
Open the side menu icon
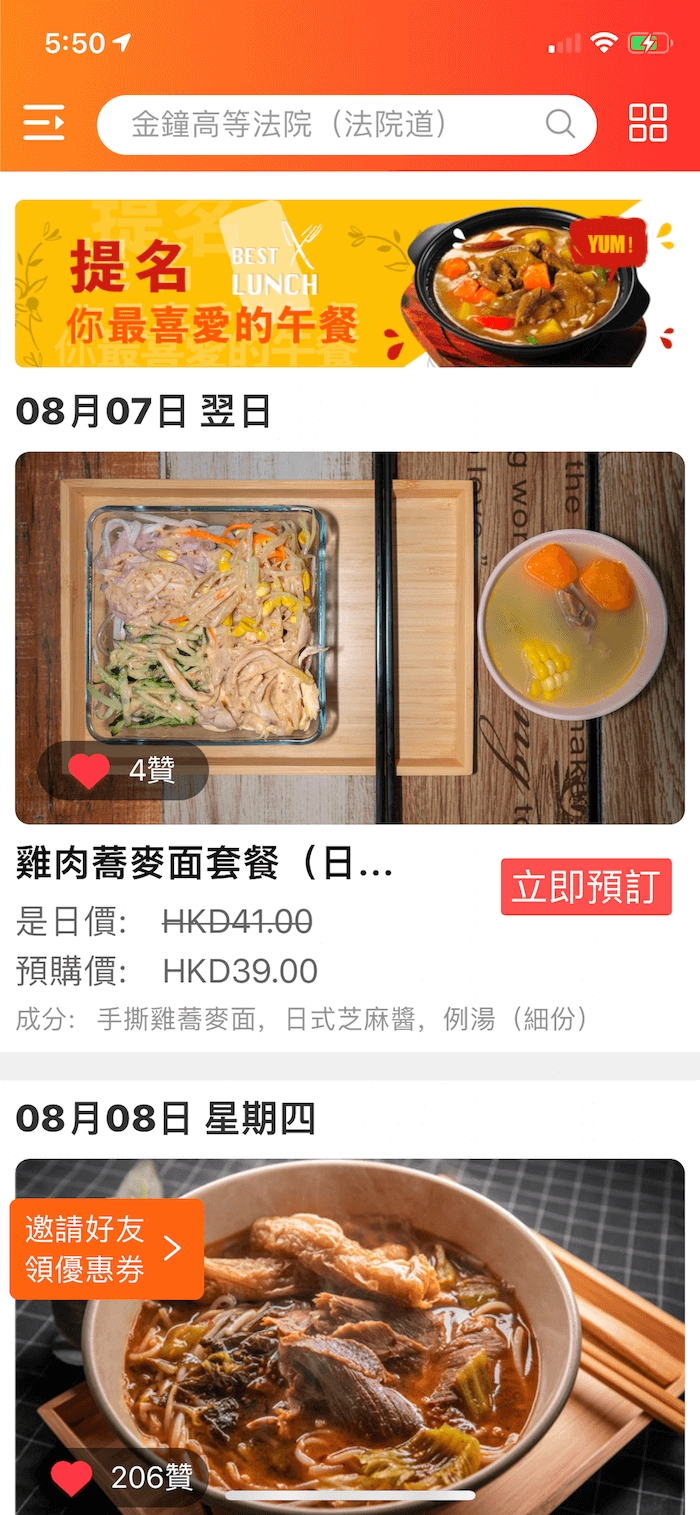coord(44,124)
